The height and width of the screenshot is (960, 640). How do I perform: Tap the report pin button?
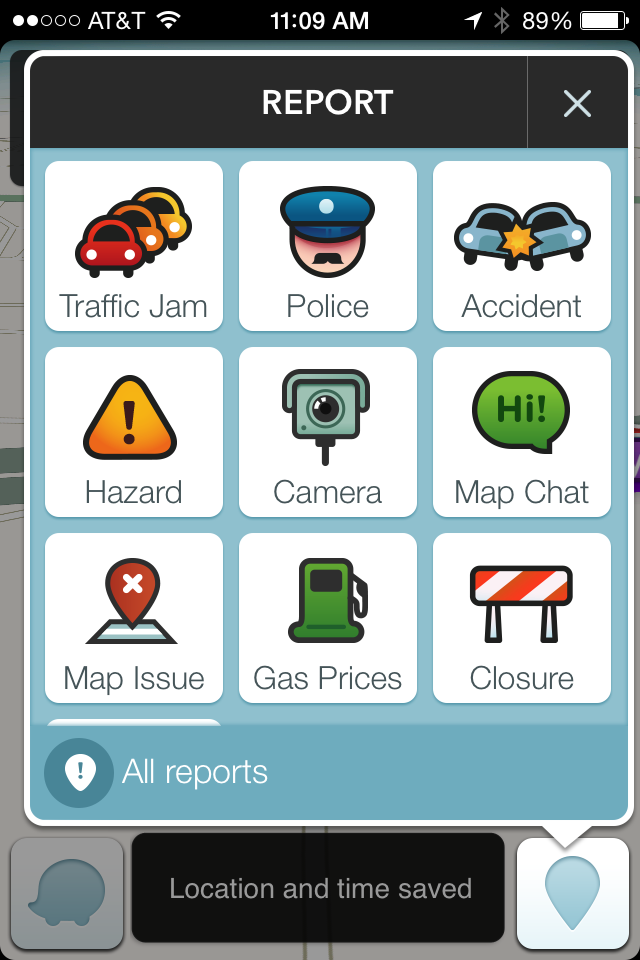coord(572,893)
